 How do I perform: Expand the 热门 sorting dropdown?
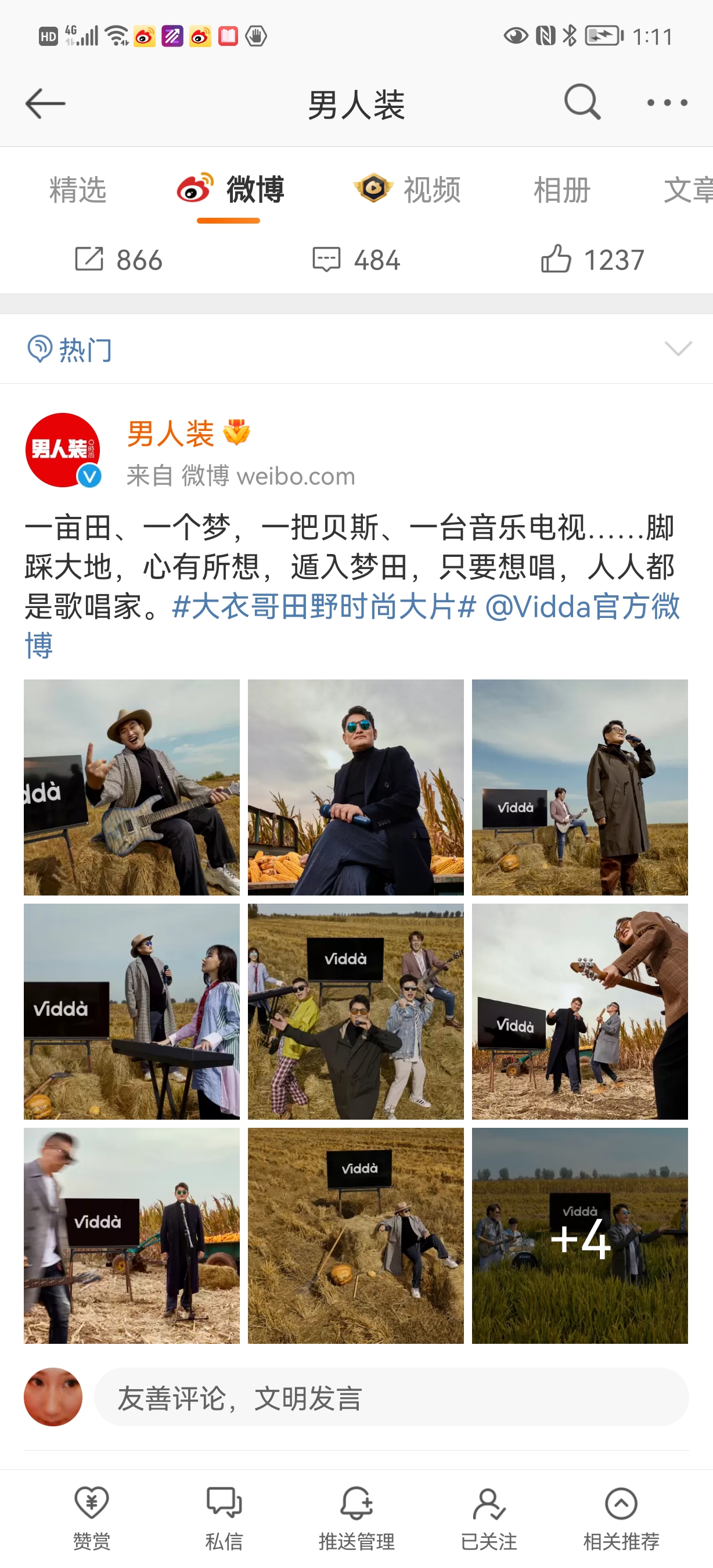point(678,349)
